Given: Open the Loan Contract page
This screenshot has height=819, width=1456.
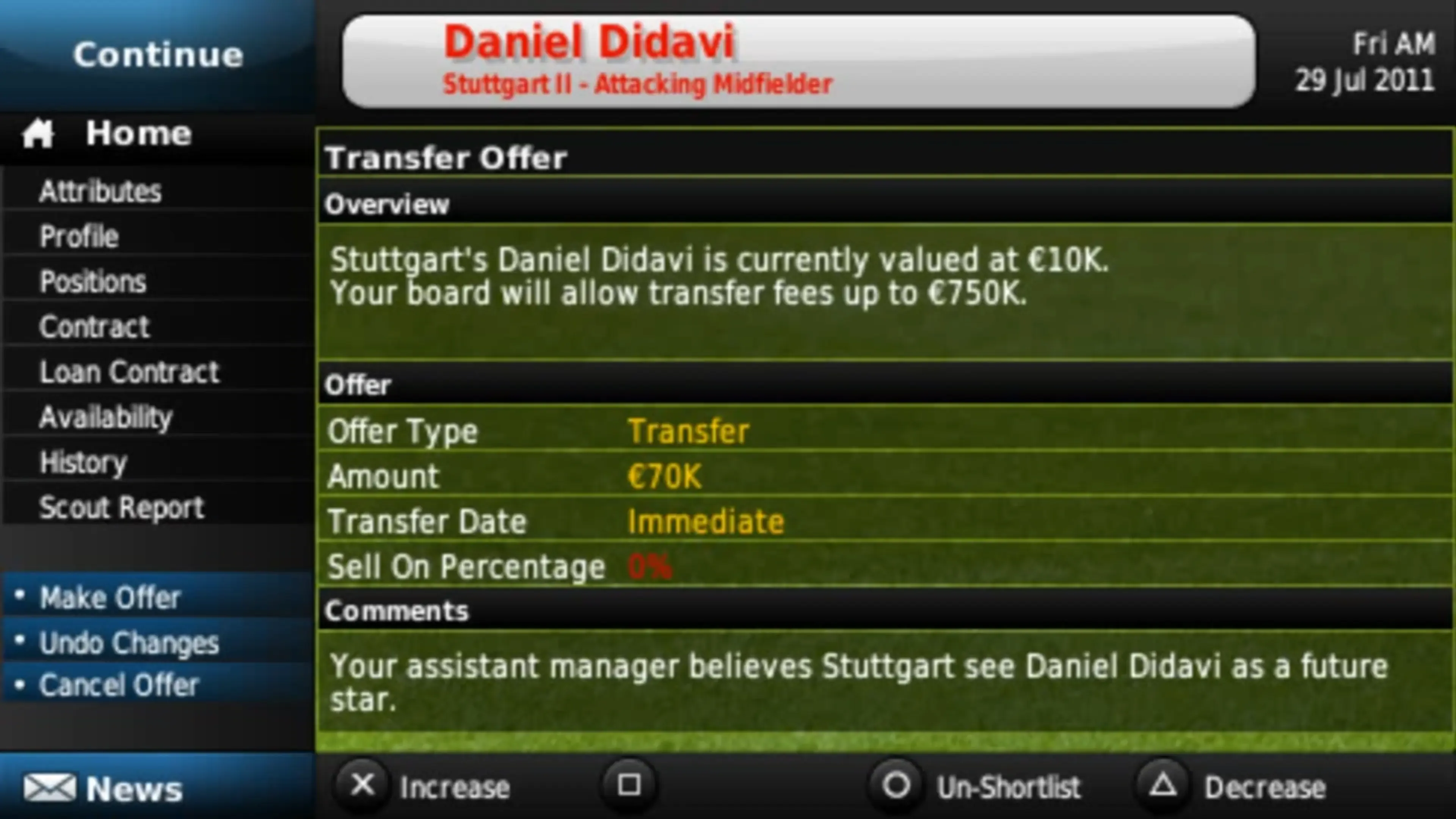Looking at the screenshot, I should [129, 372].
